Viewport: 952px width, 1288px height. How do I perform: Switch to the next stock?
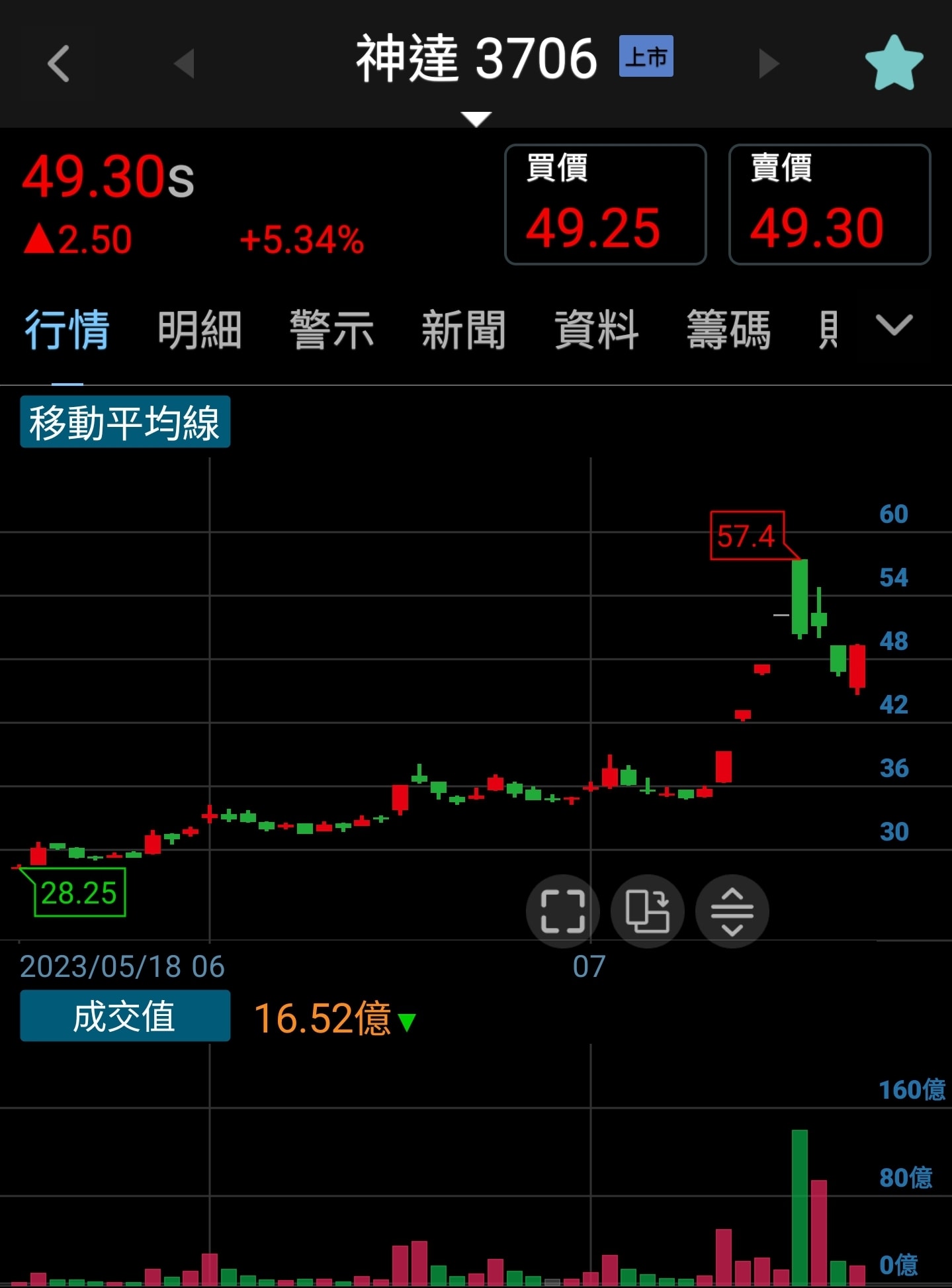(x=769, y=64)
